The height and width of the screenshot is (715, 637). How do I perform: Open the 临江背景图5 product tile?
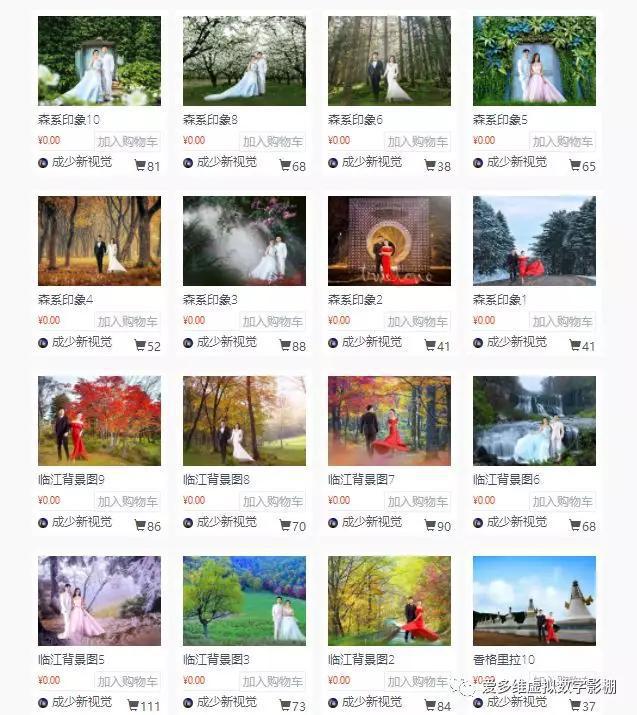(x=99, y=601)
